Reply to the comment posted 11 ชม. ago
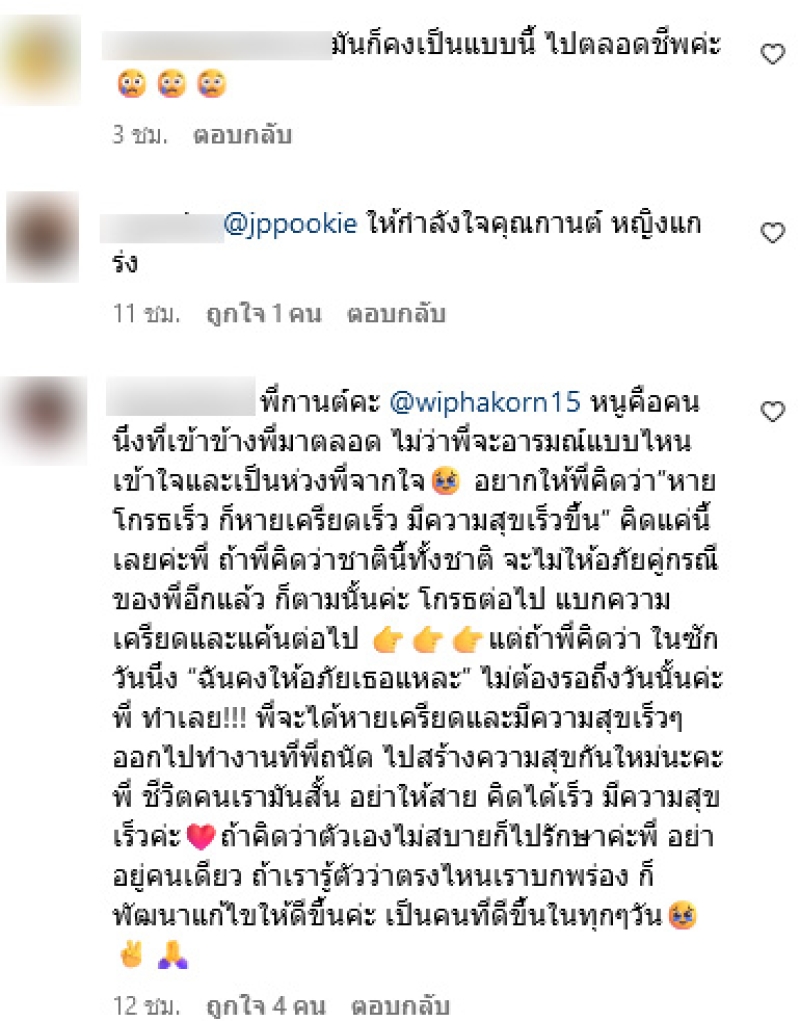The width and height of the screenshot is (800, 1021). point(395,315)
